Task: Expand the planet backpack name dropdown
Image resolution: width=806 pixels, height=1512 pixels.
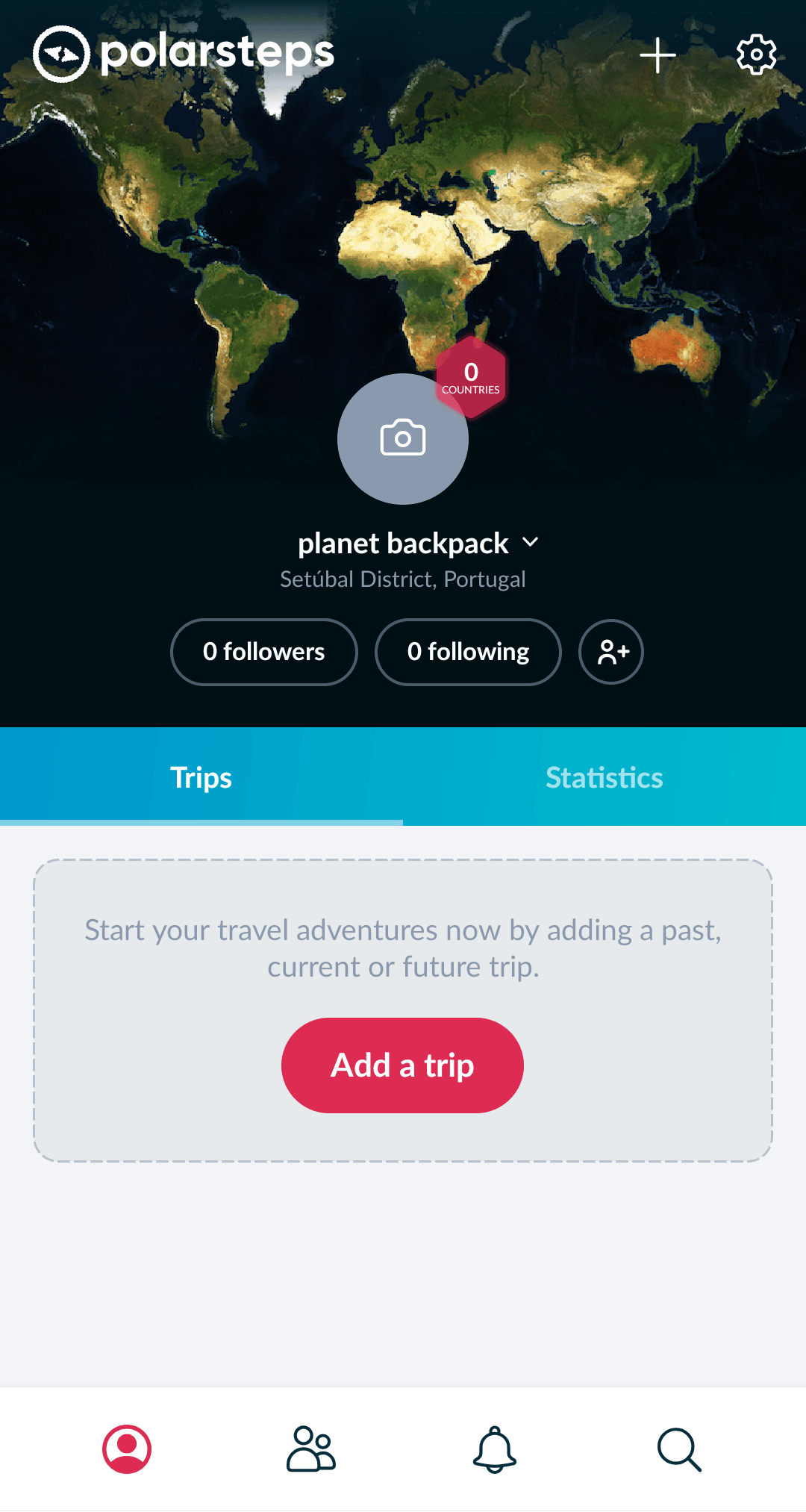Action: click(531, 542)
